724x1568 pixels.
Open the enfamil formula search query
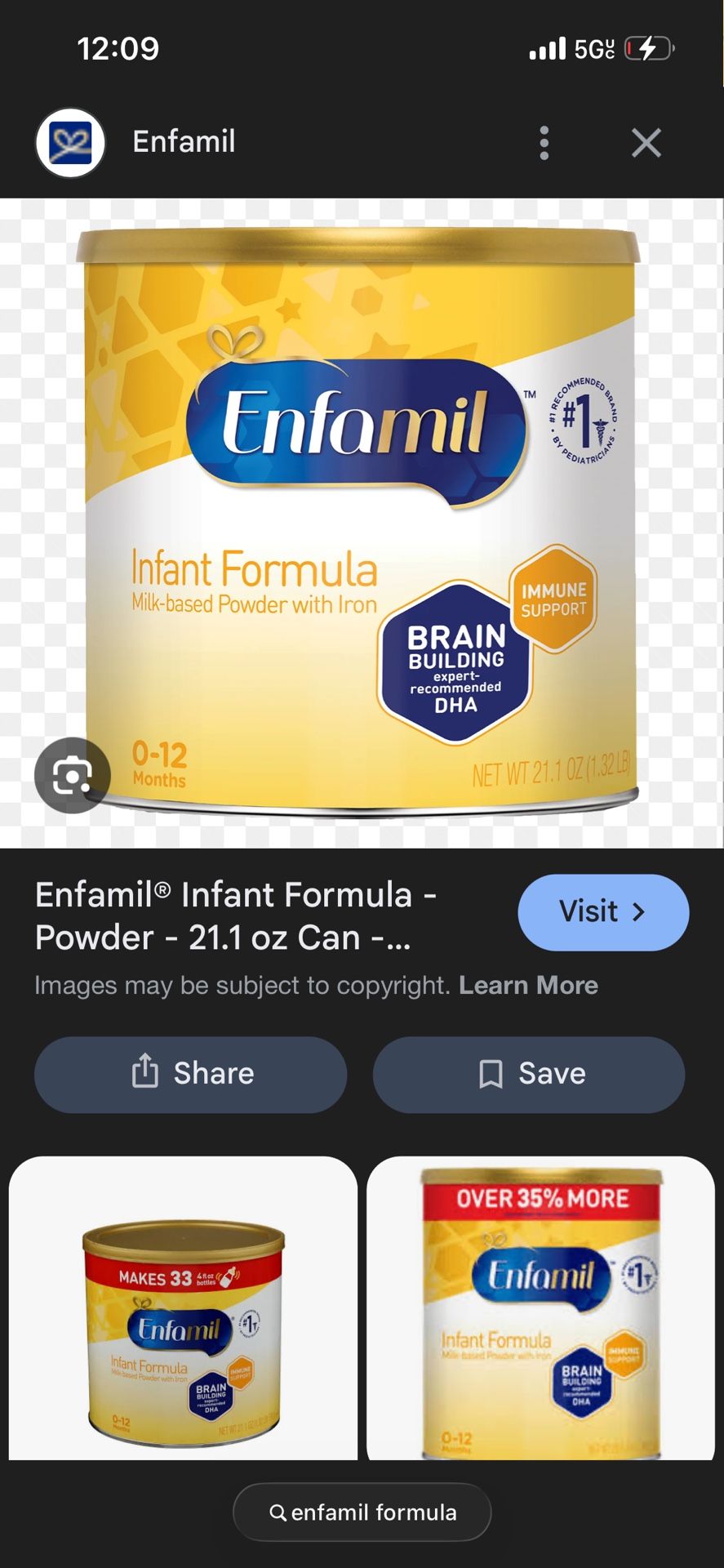[x=362, y=1512]
